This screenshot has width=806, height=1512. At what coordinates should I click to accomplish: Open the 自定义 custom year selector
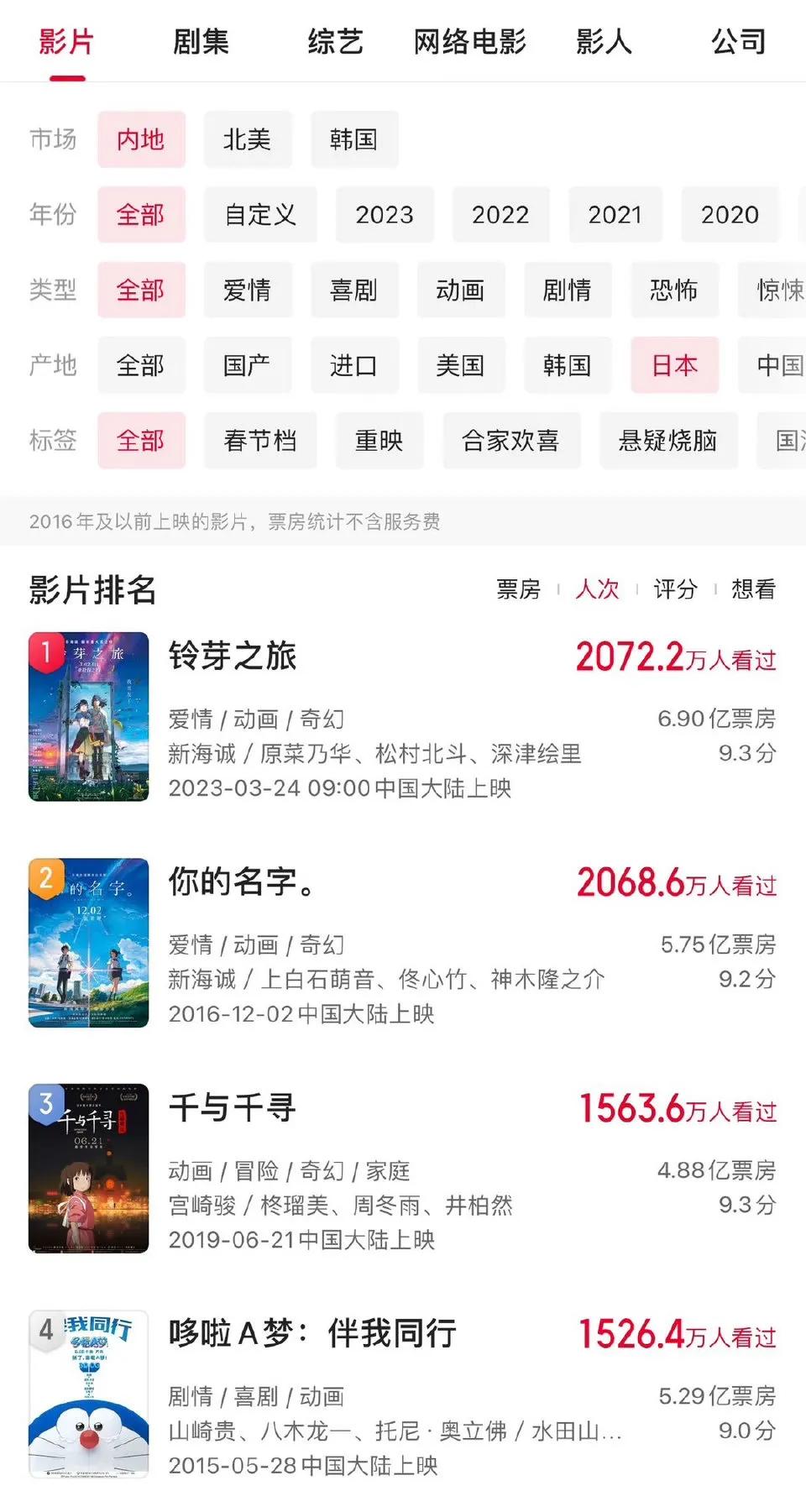pyautogui.click(x=260, y=215)
